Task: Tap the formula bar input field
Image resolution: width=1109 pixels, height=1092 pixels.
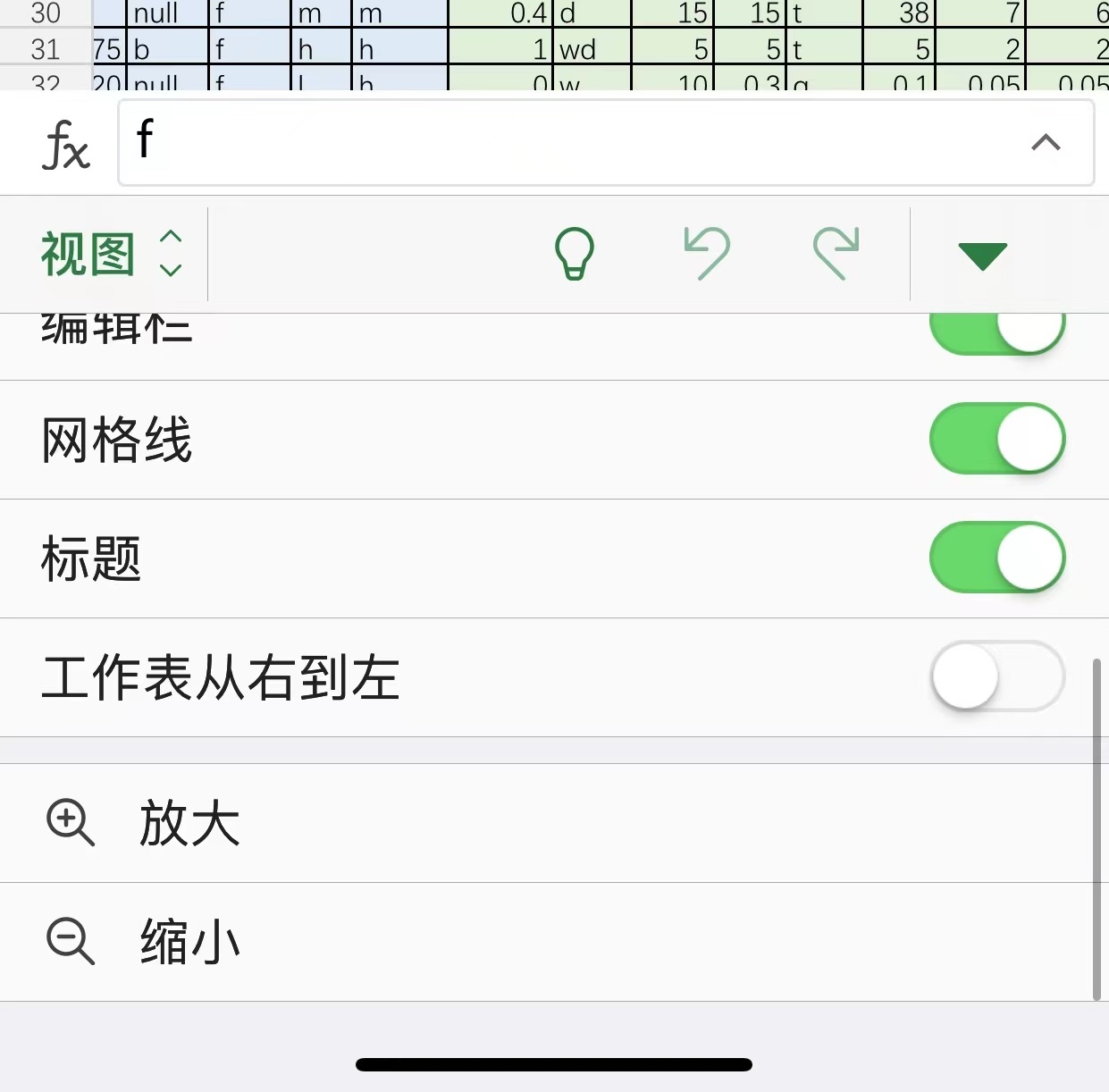Action: 572,143
